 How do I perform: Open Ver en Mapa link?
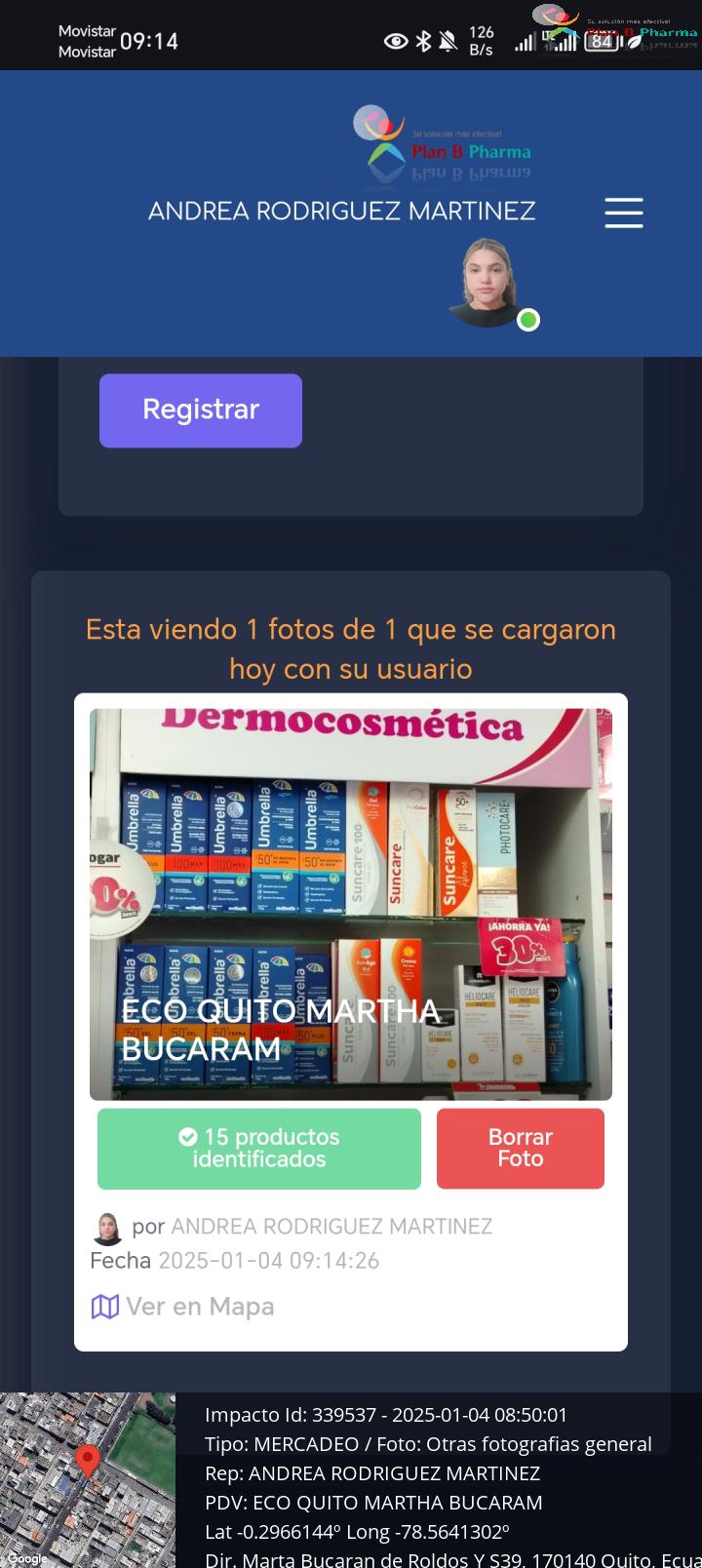(182, 1307)
